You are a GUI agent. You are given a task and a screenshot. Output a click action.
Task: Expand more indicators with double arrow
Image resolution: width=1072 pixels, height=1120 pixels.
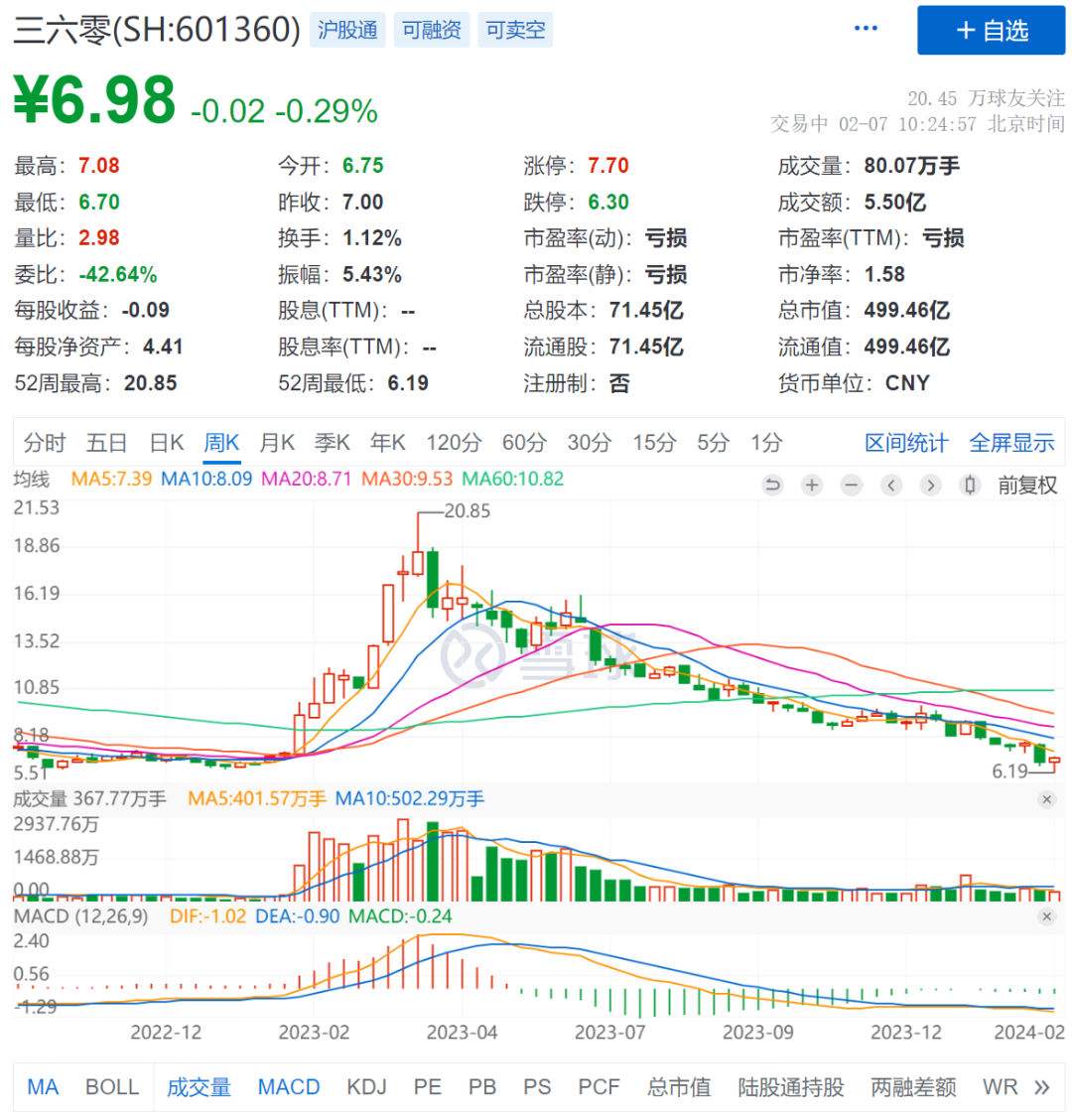coord(1041,1087)
